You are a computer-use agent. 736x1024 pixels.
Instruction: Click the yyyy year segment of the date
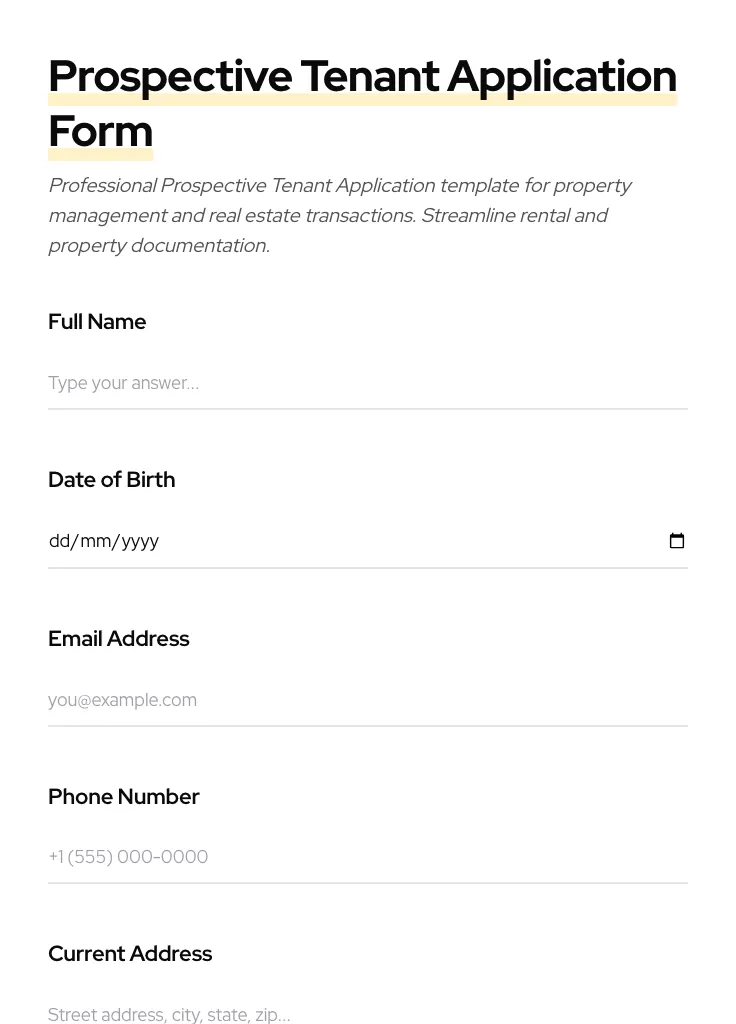[x=142, y=541]
